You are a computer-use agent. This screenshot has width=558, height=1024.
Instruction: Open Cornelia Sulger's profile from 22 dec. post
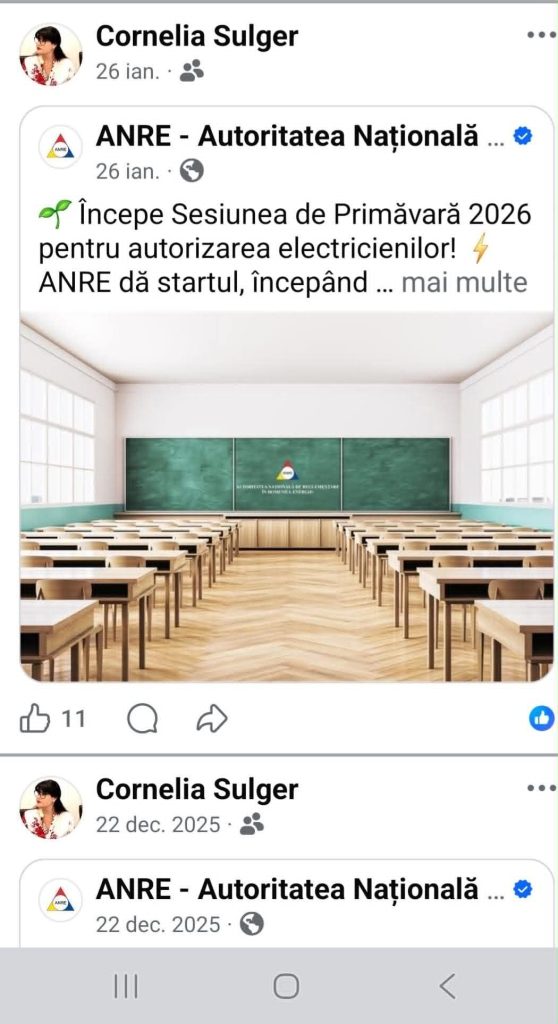197,790
